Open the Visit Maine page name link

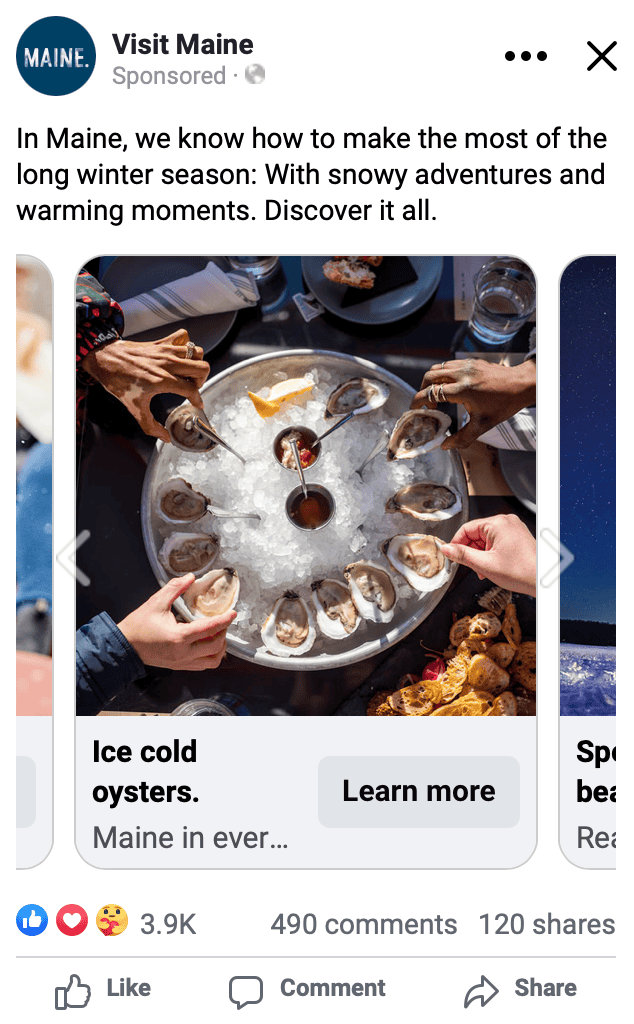(182, 44)
